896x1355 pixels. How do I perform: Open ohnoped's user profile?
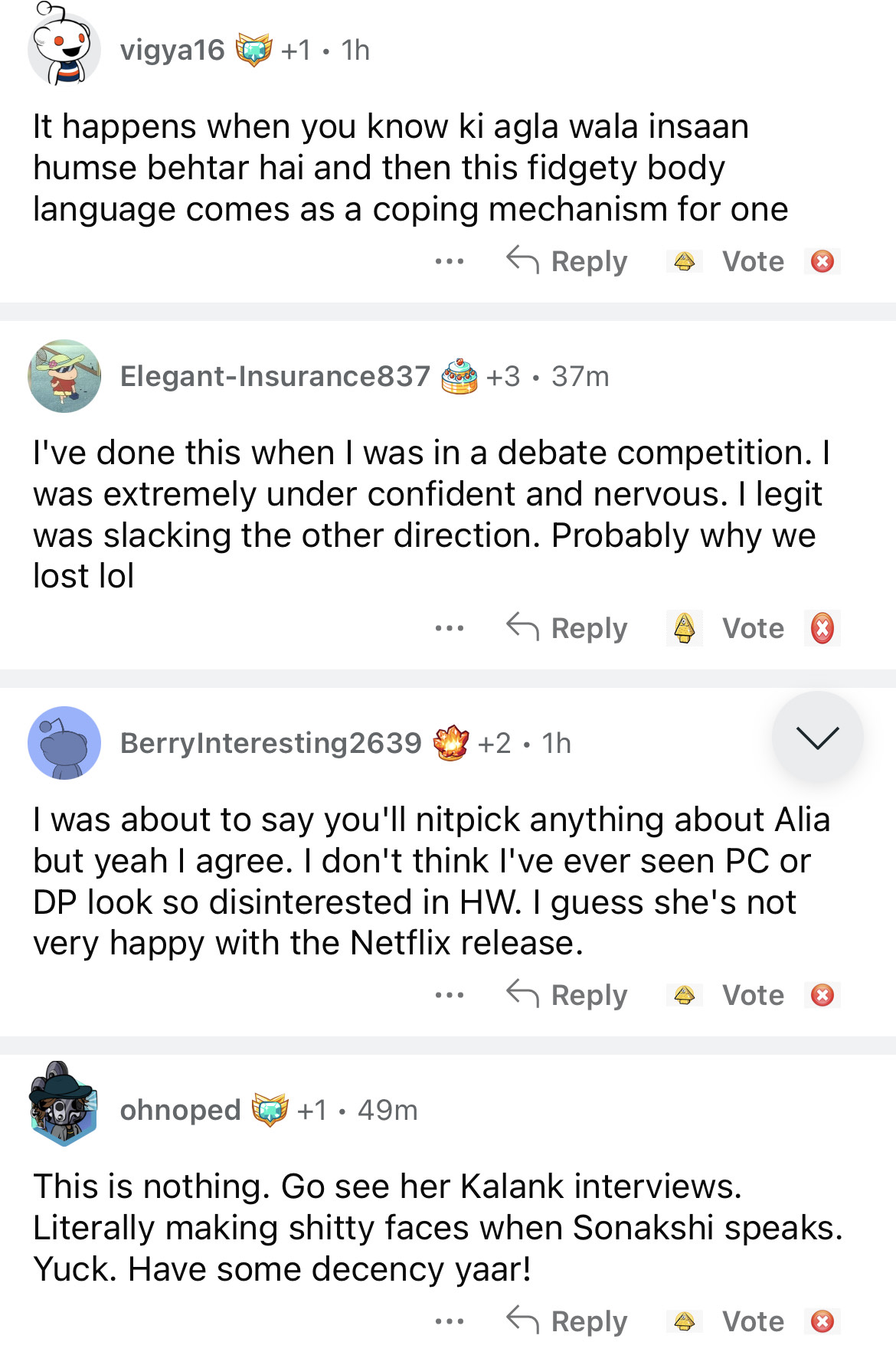(x=180, y=1110)
